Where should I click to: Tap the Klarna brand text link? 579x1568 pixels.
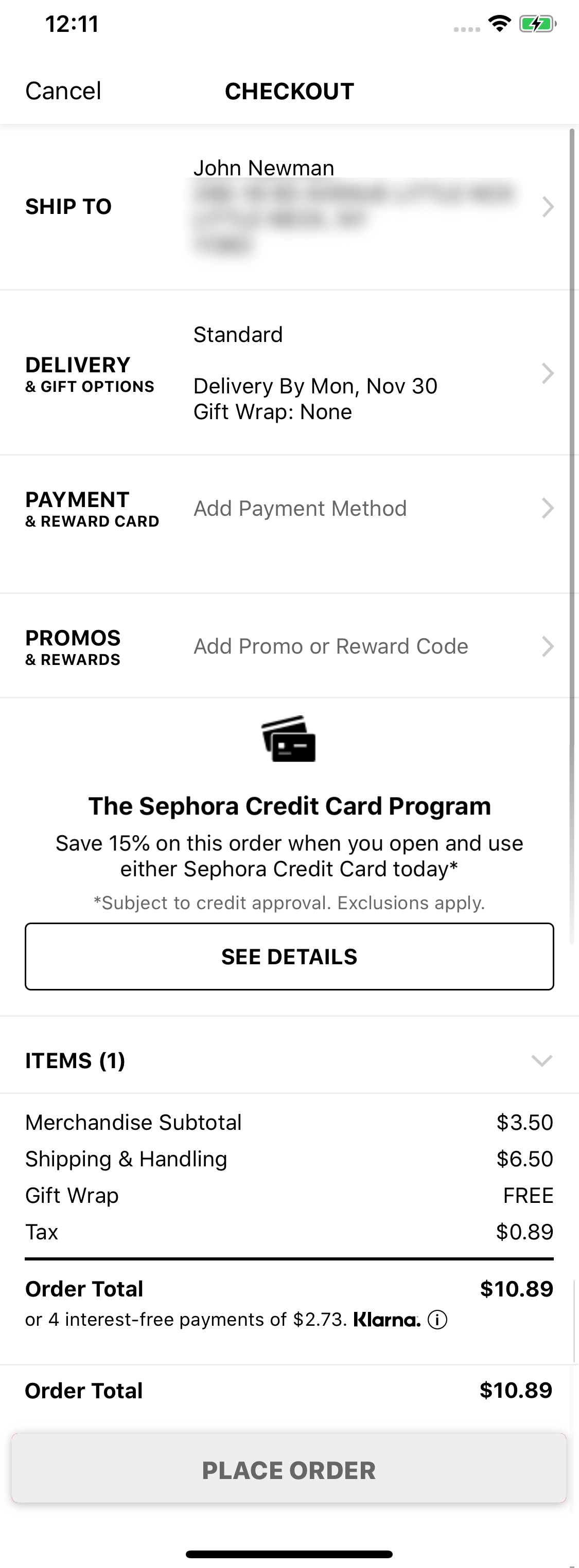click(x=386, y=1320)
